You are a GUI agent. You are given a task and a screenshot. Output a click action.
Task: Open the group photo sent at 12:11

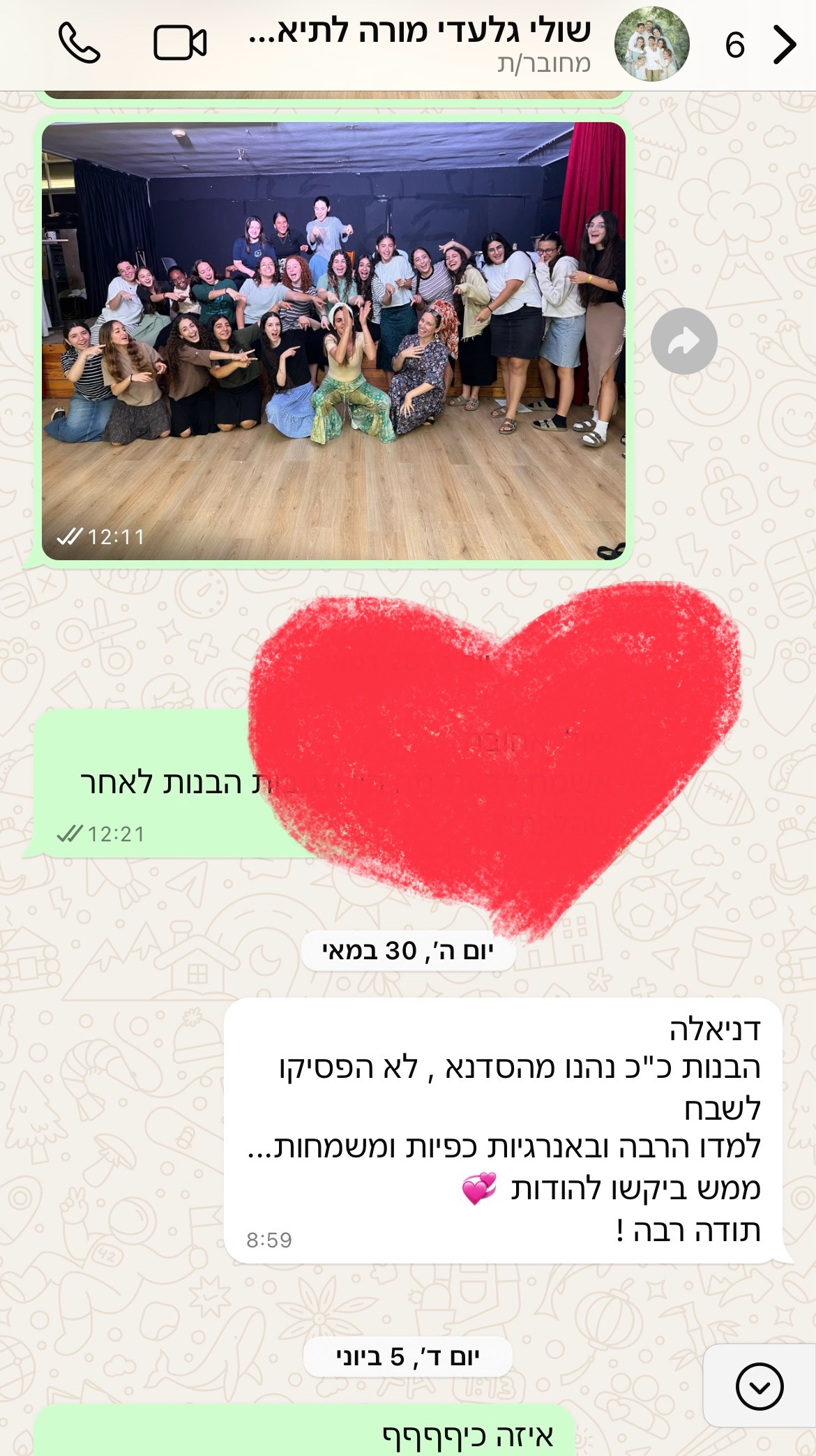[333, 341]
